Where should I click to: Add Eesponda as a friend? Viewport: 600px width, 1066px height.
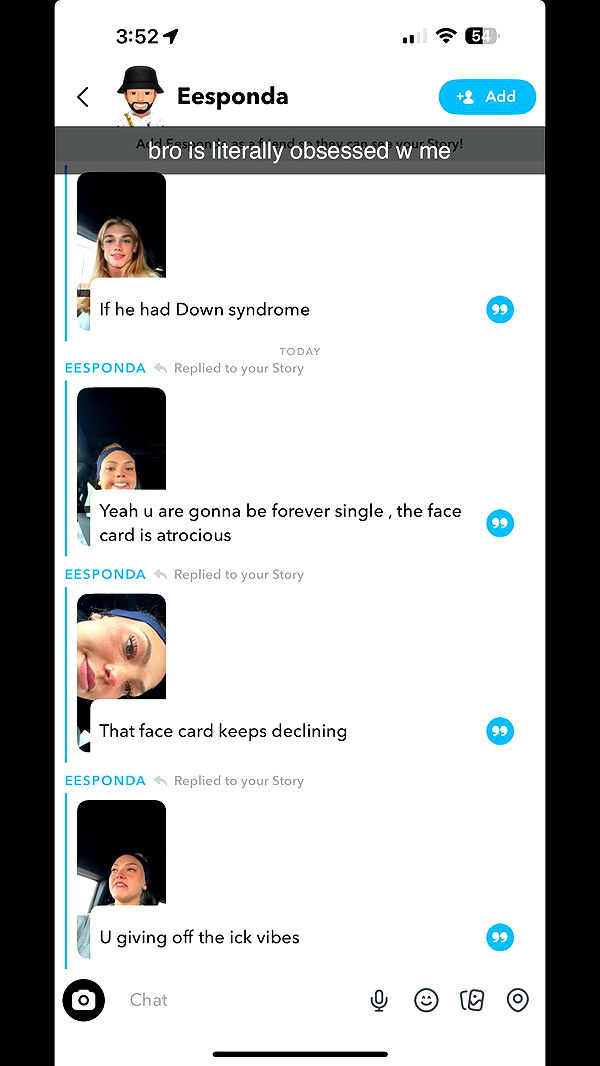pos(487,97)
